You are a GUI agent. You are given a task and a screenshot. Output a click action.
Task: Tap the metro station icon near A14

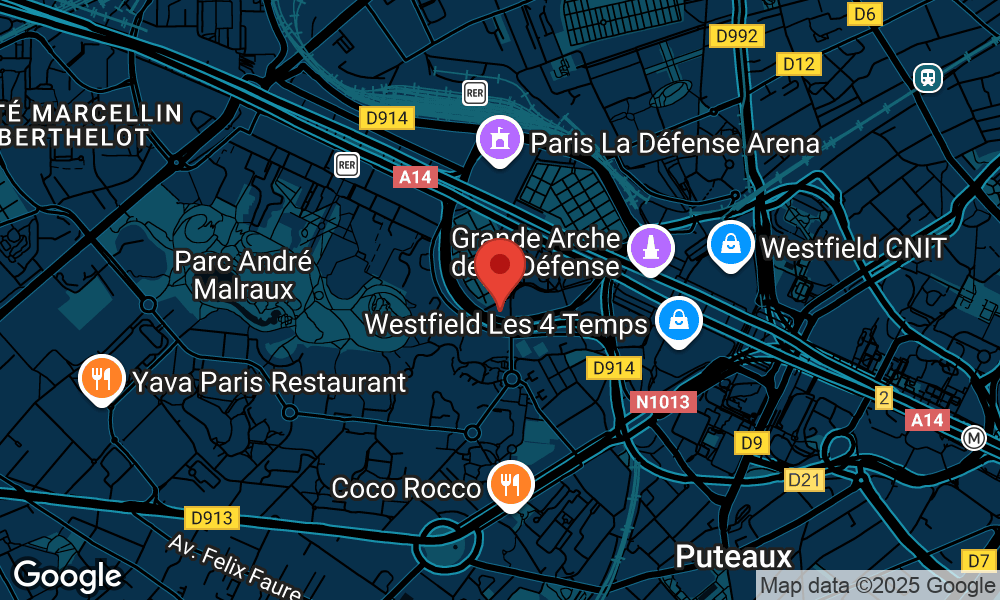974,438
